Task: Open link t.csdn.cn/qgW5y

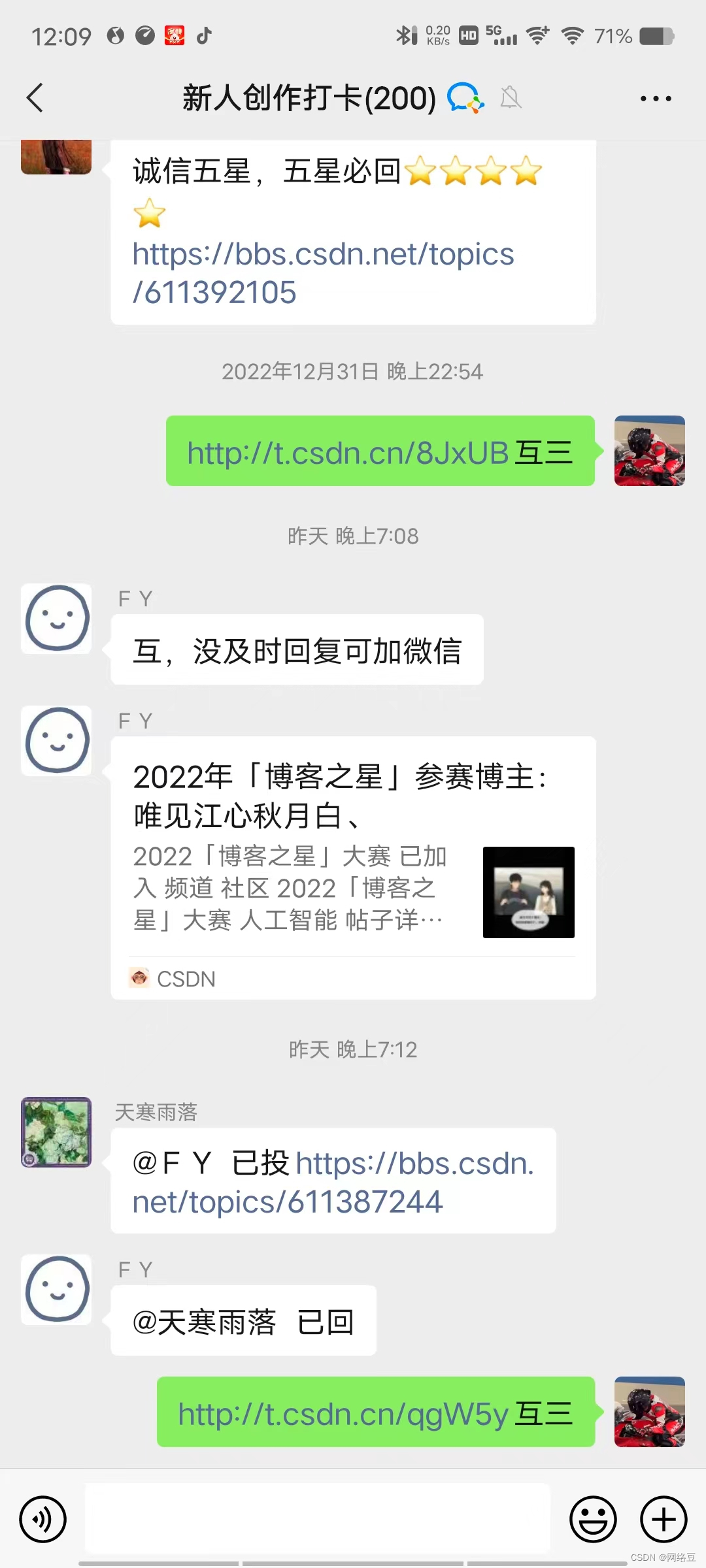Action: (343, 1414)
